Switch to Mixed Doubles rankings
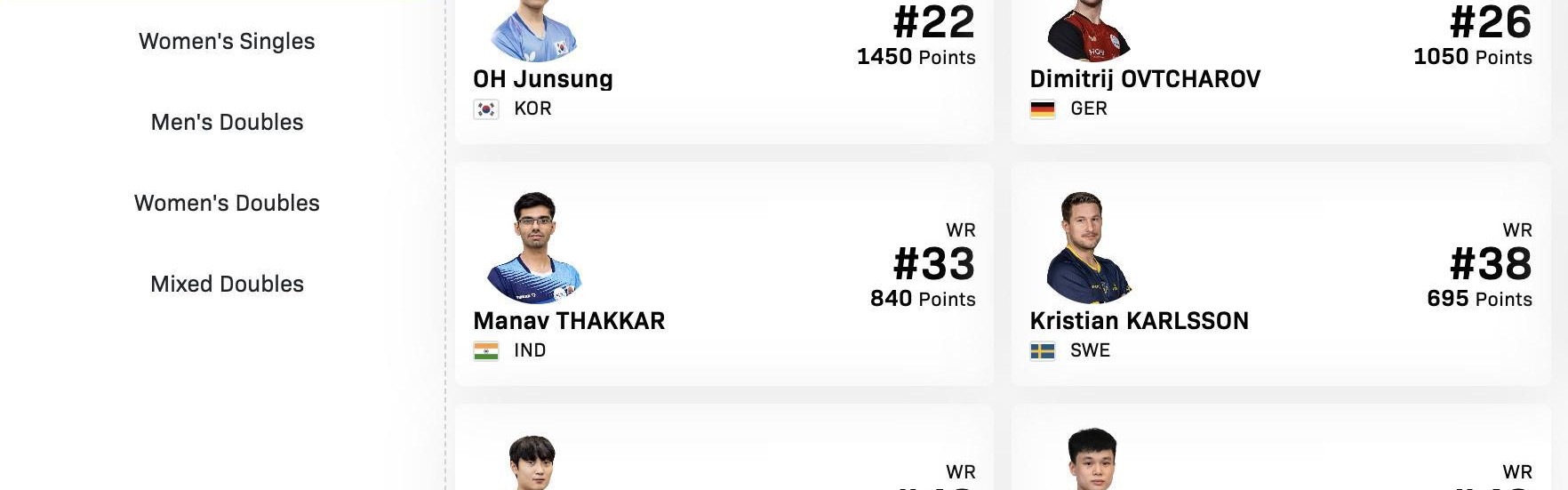The width and height of the screenshot is (1568, 490). point(227,285)
